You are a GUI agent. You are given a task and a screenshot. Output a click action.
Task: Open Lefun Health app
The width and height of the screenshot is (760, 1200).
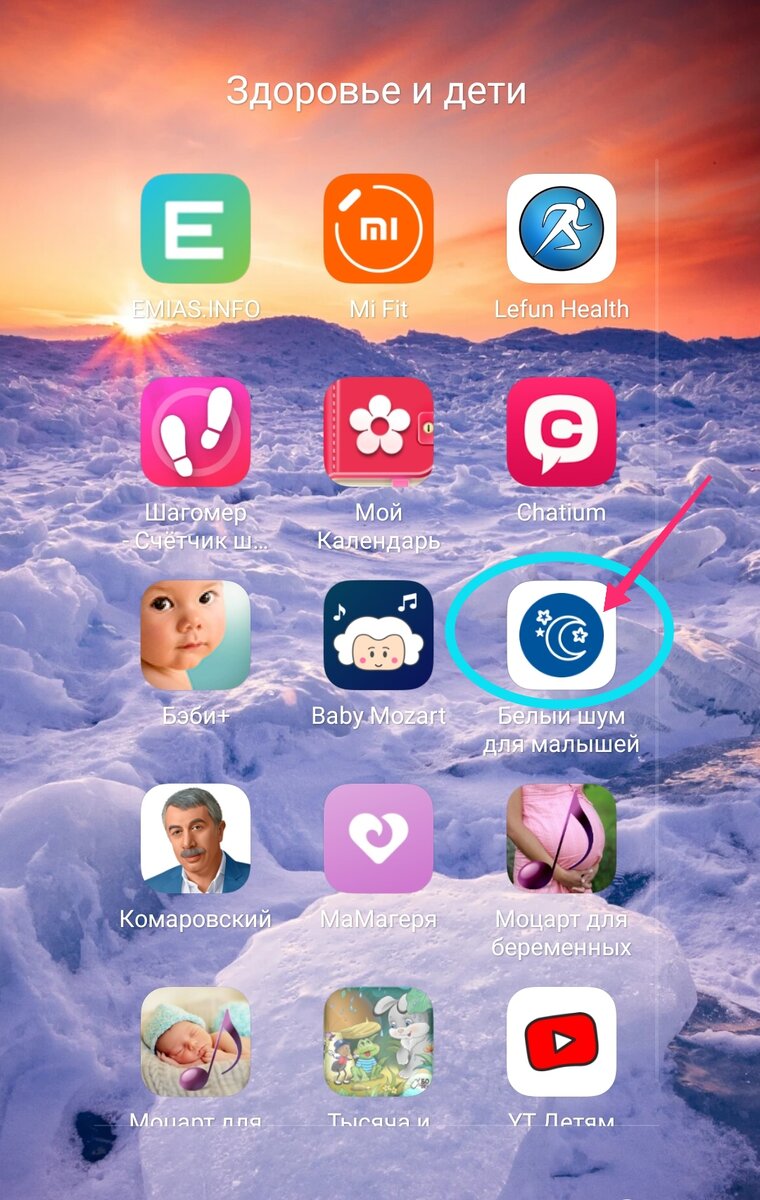(x=561, y=229)
